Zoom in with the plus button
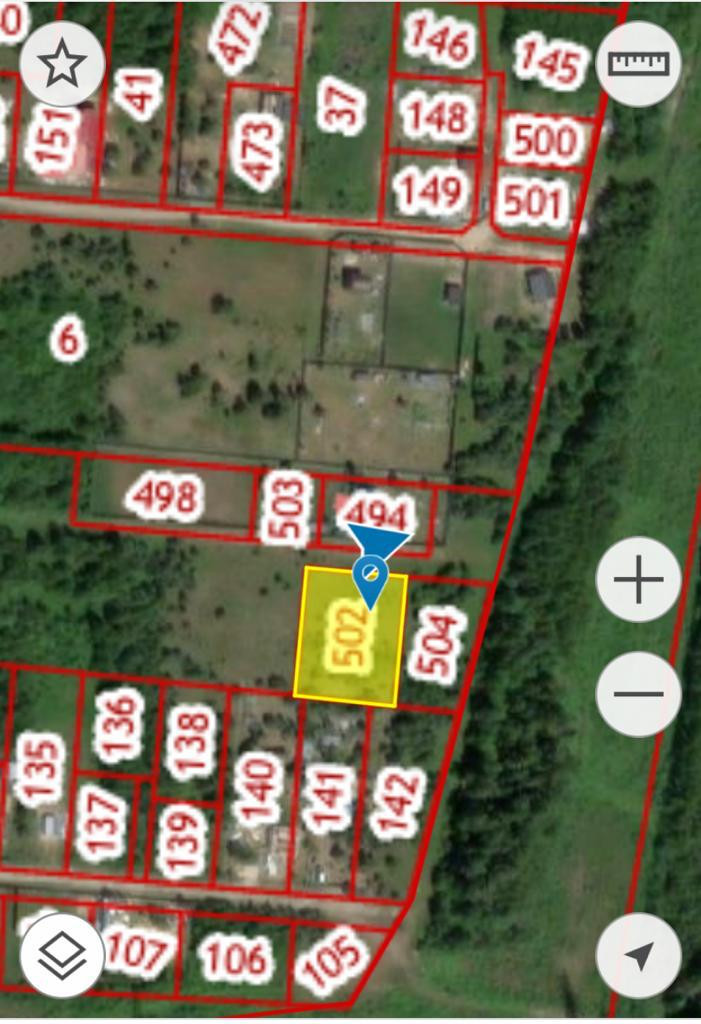The width and height of the screenshot is (701, 1024). tap(638, 580)
